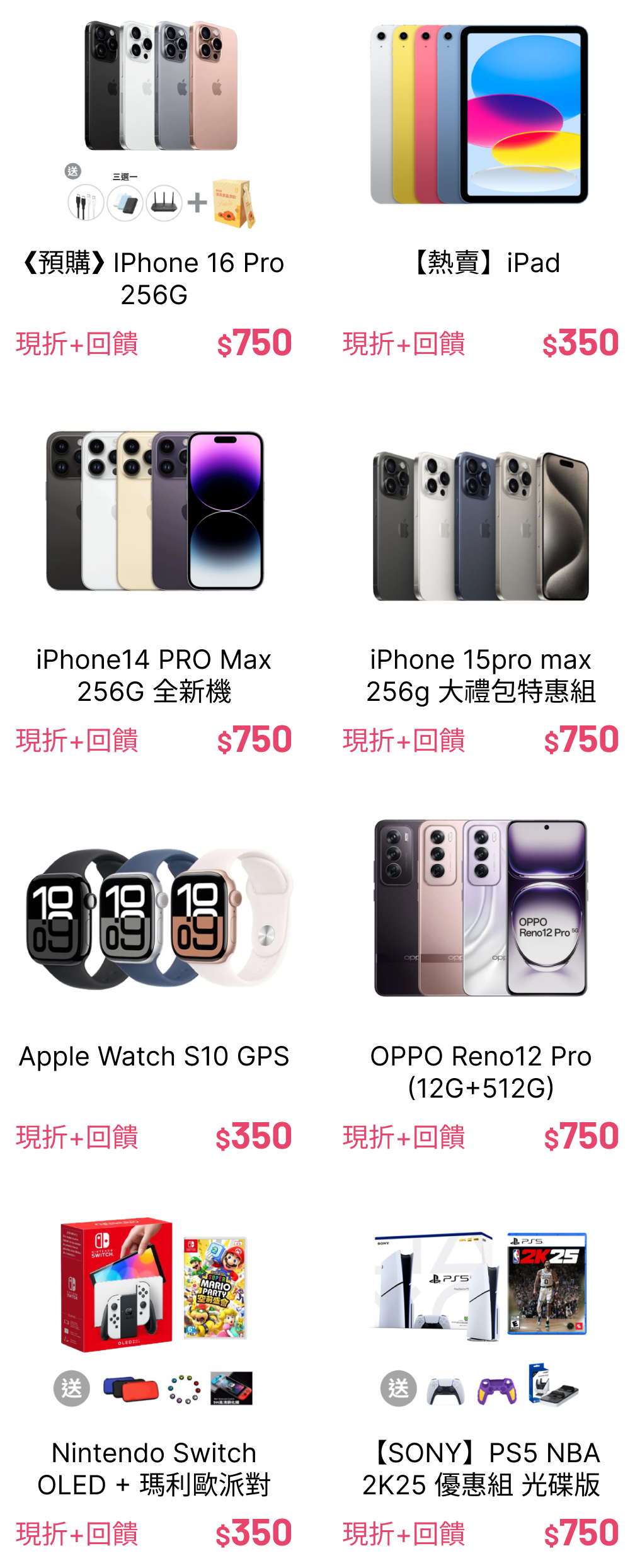This screenshot has width=635, height=1568.
Task: View OPPO Reno12 Pro (12G+512G) card
Action: (481, 982)
